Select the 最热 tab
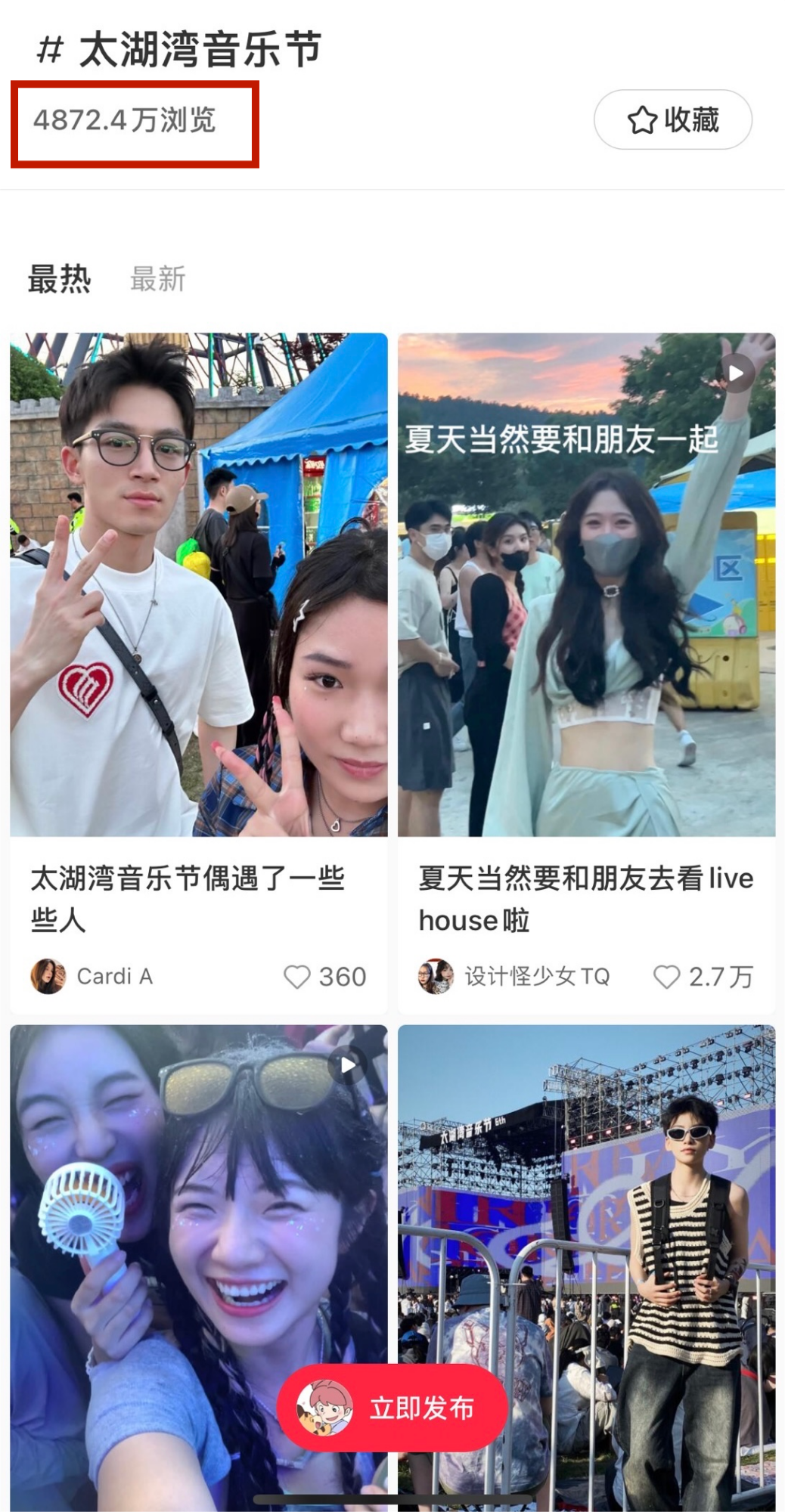Image resolution: width=785 pixels, height=1512 pixels. point(59,279)
